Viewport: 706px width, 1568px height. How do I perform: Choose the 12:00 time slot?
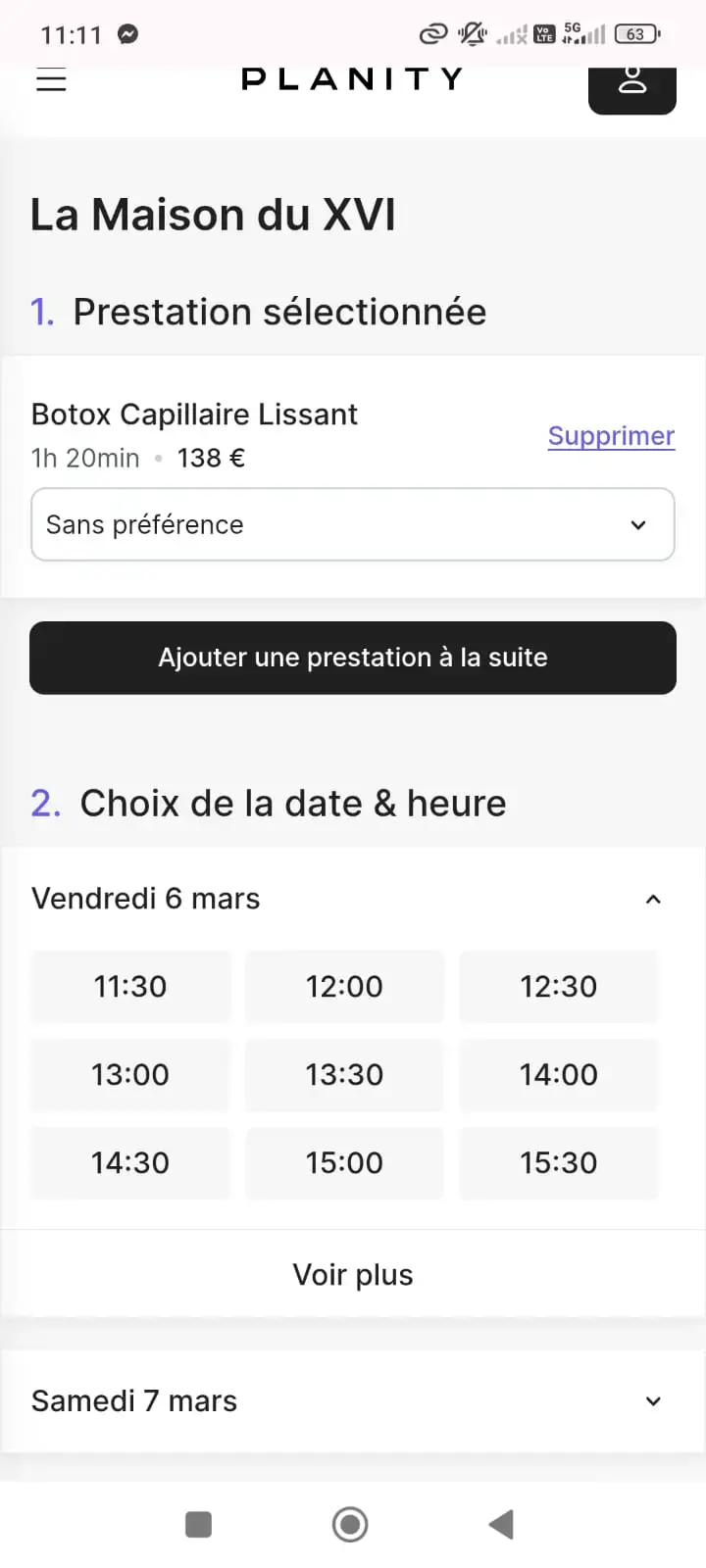coord(344,986)
